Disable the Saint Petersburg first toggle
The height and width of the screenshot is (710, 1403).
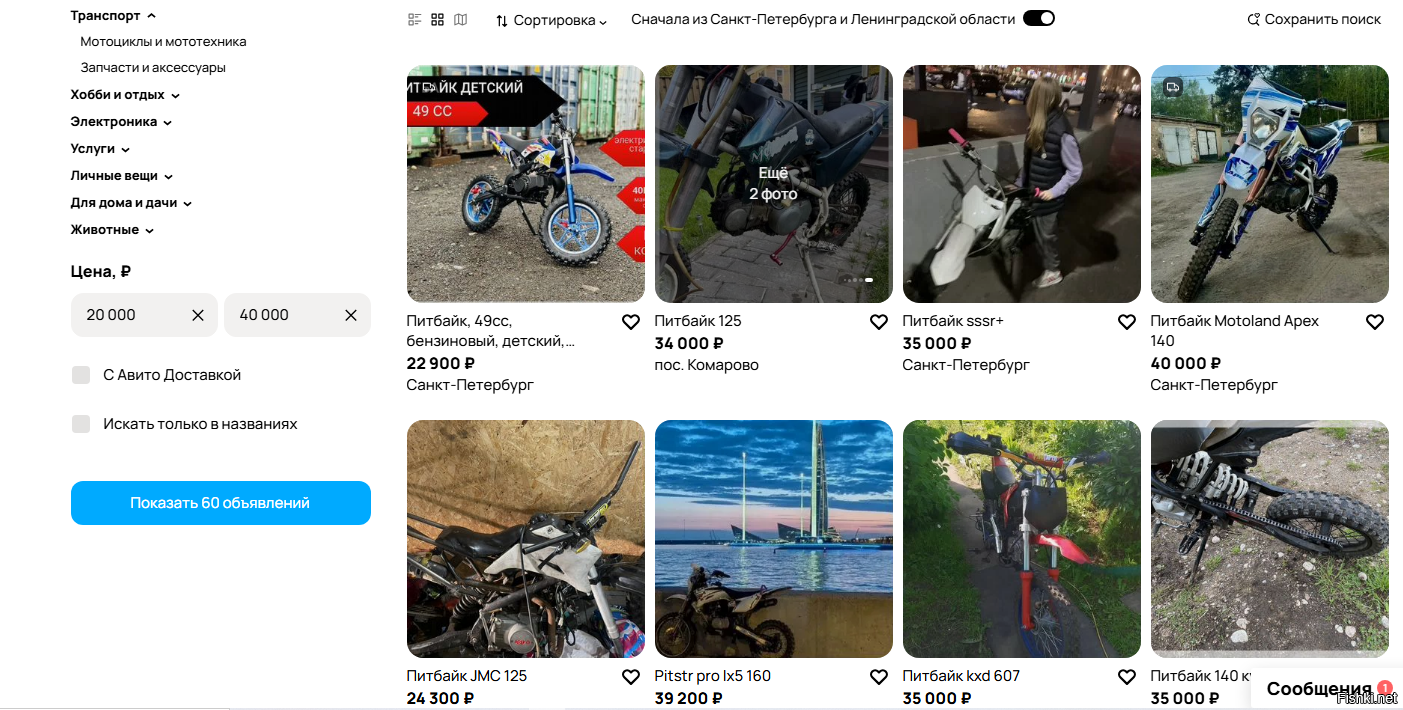(x=1038, y=18)
